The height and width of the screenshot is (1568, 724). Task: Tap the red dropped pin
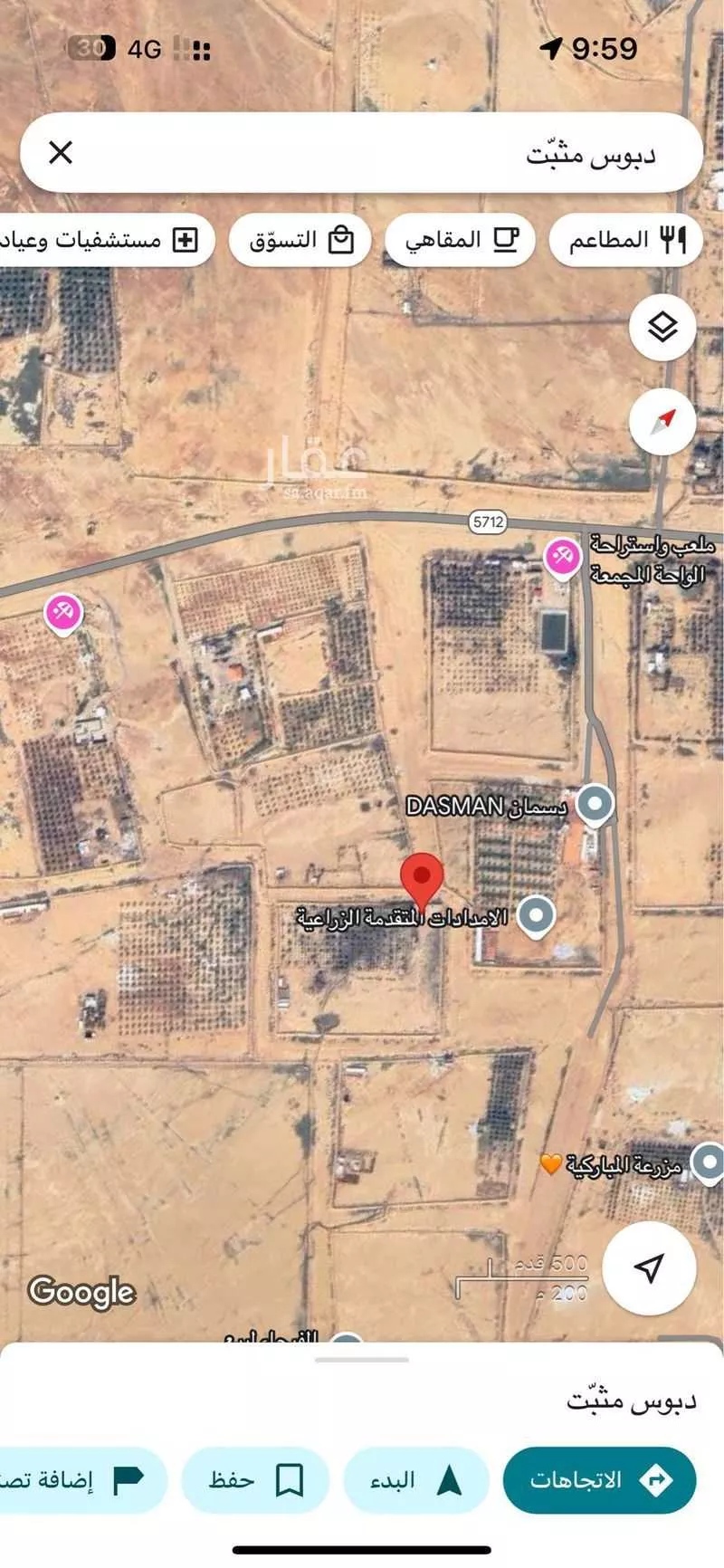click(421, 876)
